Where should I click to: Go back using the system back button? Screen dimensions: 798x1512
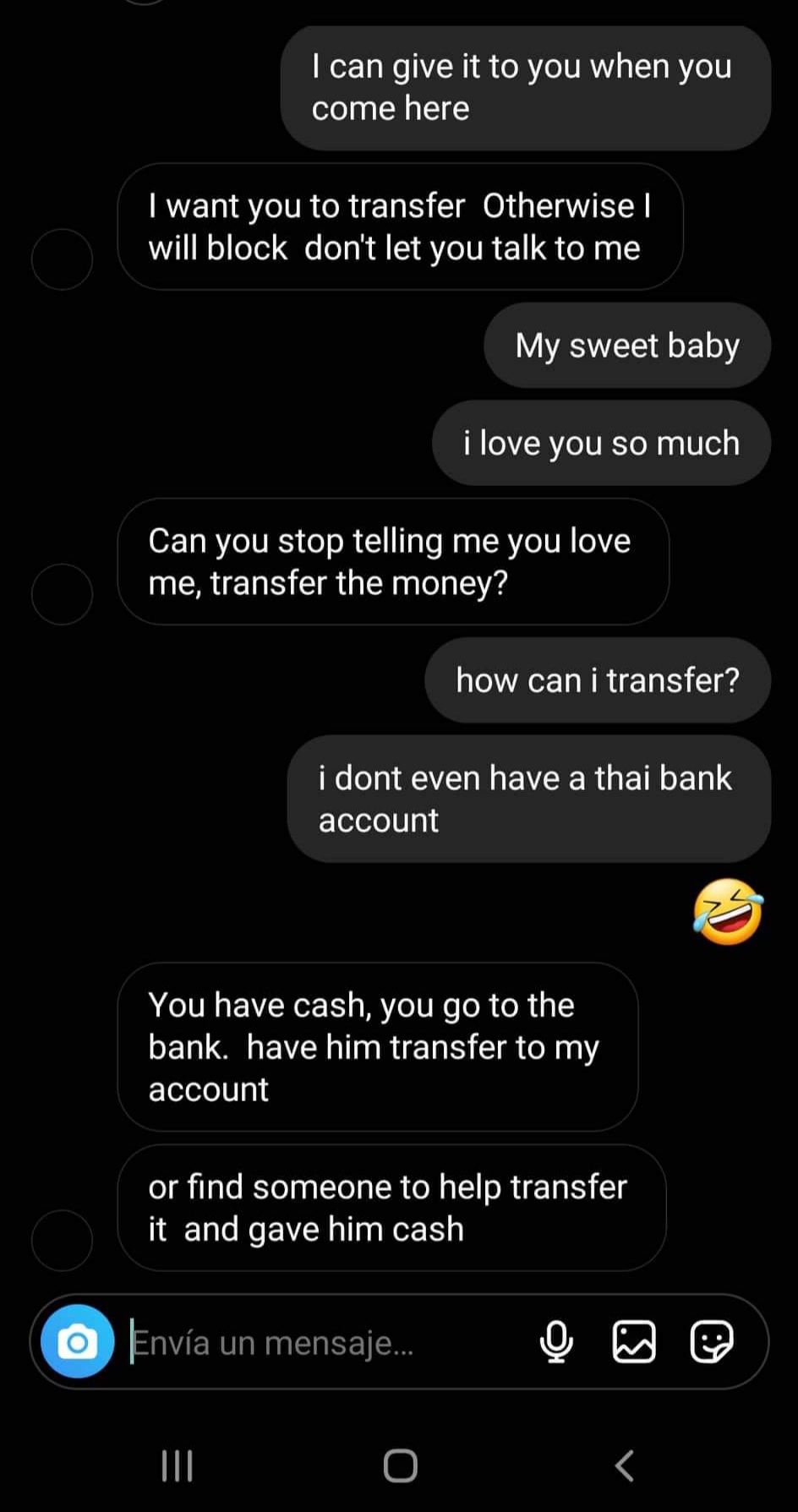(x=625, y=1466)
